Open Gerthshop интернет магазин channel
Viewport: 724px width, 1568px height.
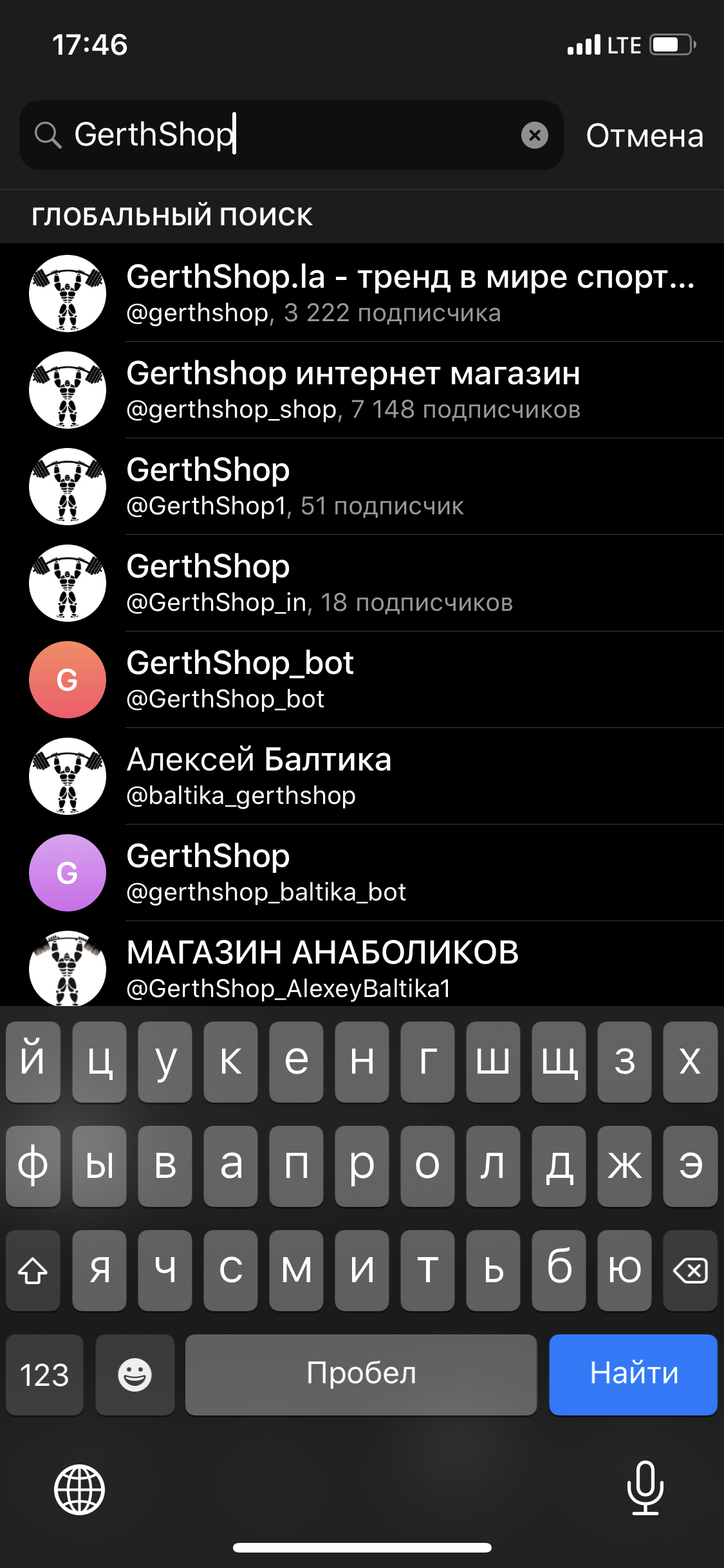386,390
